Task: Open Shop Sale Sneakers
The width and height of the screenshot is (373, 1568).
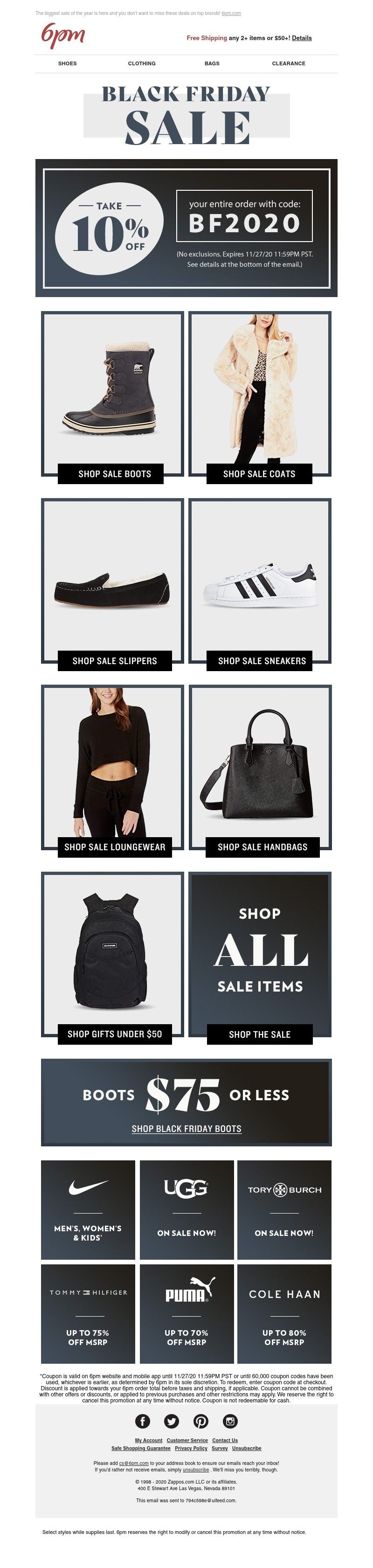Action: [262, 660]
